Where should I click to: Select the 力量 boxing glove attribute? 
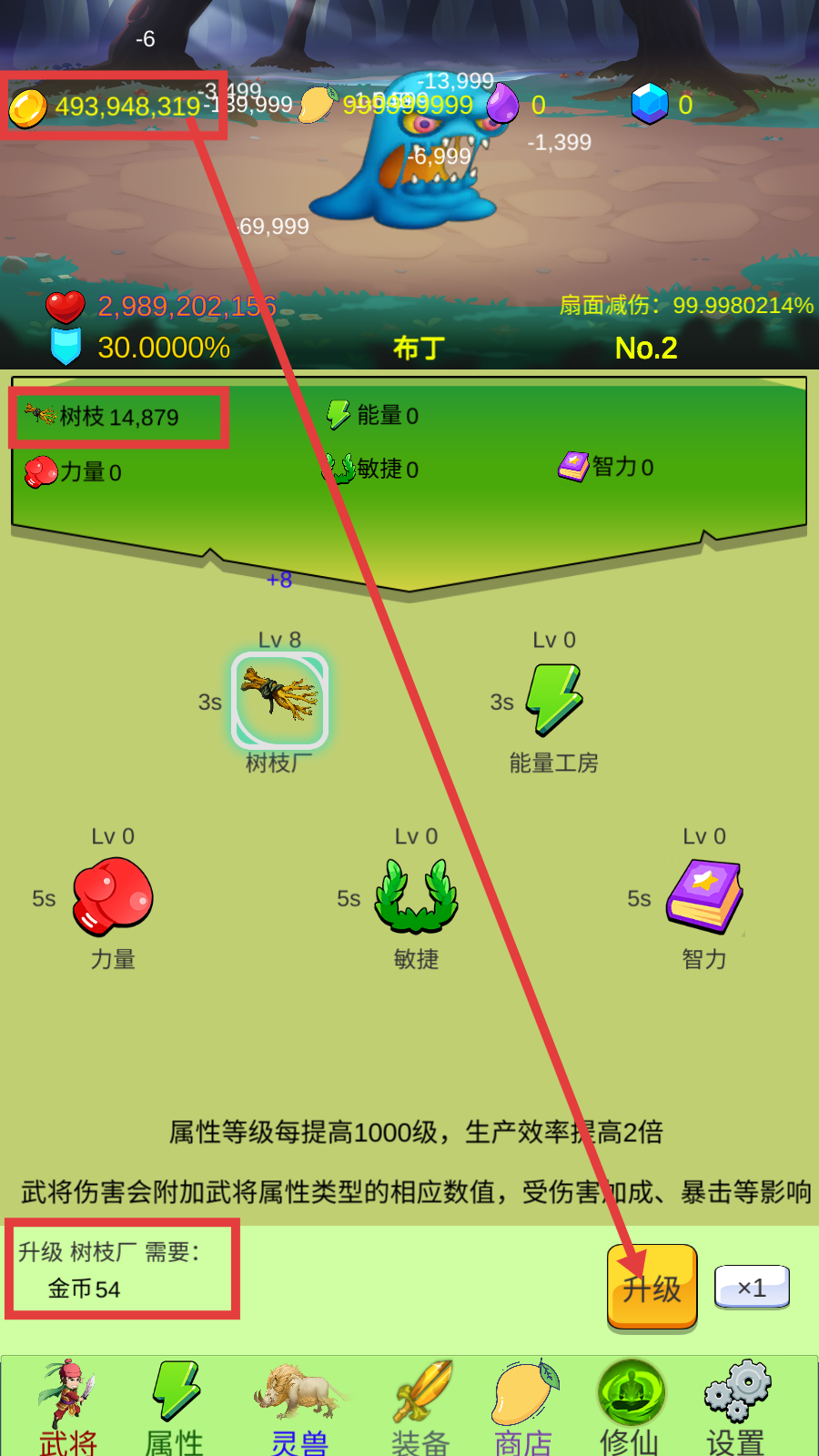(113, 897)
